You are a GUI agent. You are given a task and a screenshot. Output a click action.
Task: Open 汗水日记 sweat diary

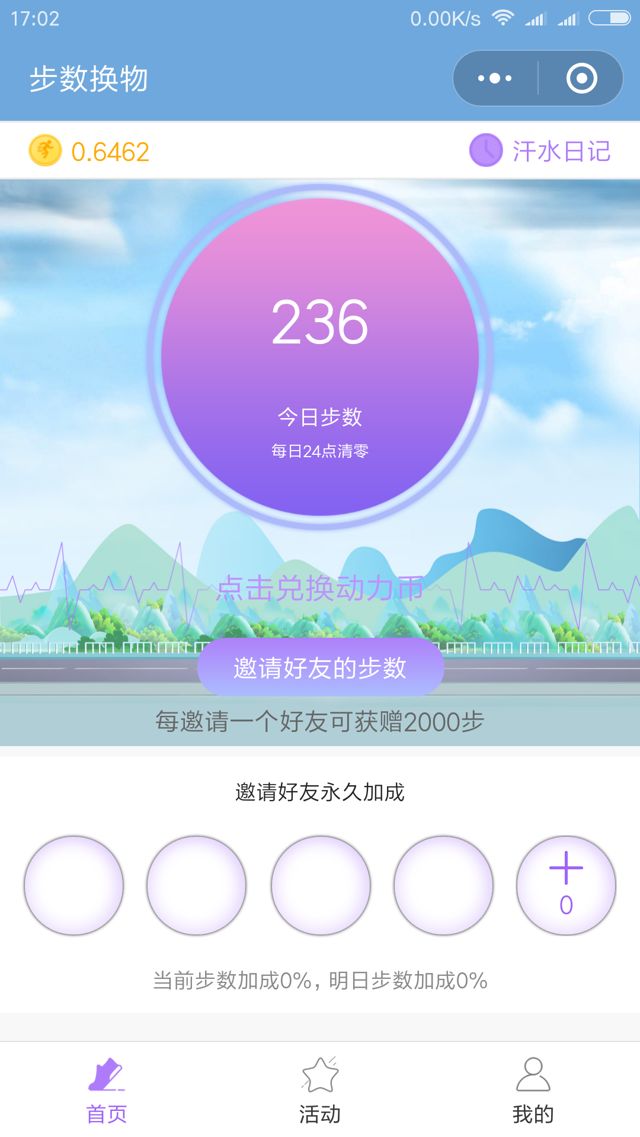tap(540, 151)
